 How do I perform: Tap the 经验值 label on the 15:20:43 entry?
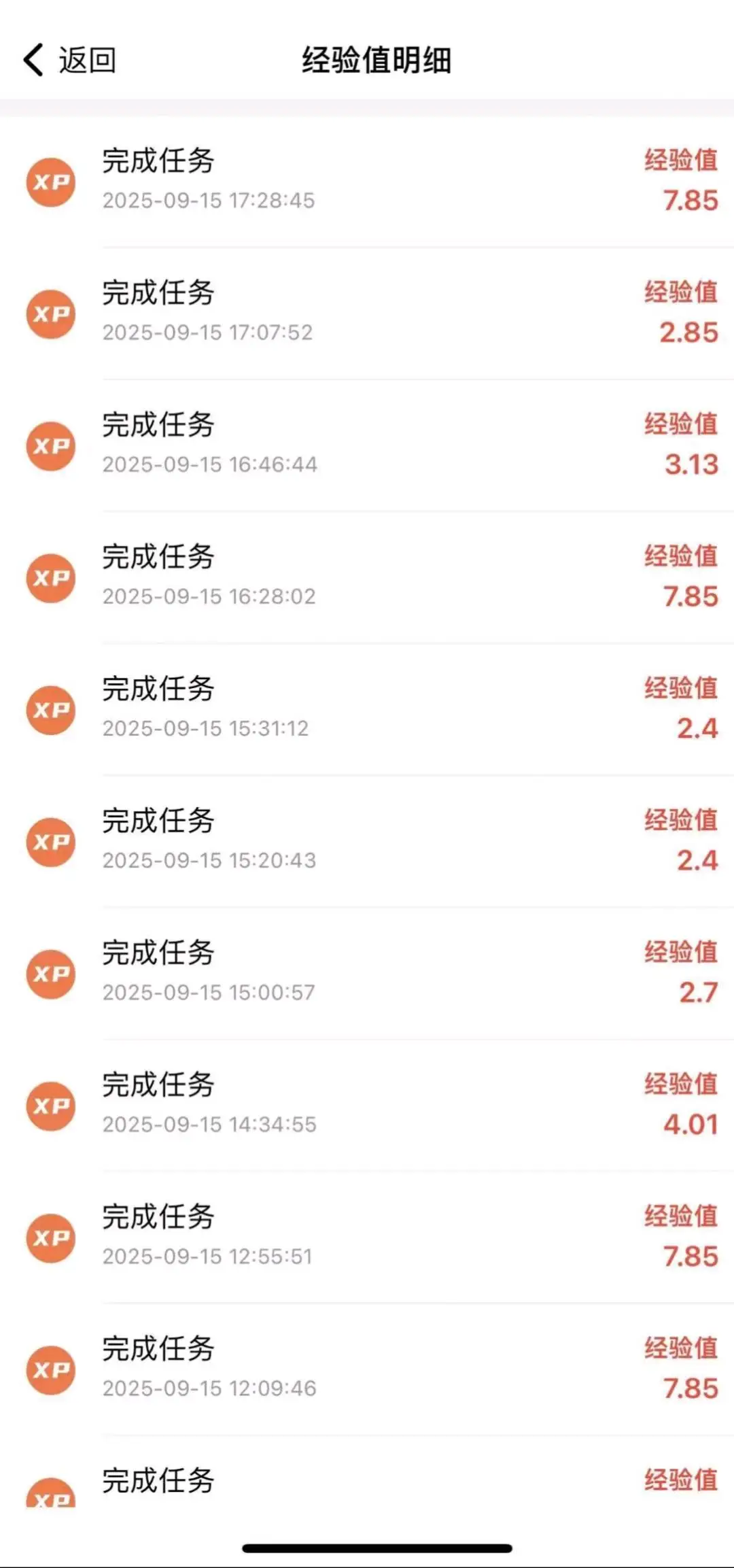(681, 821)
